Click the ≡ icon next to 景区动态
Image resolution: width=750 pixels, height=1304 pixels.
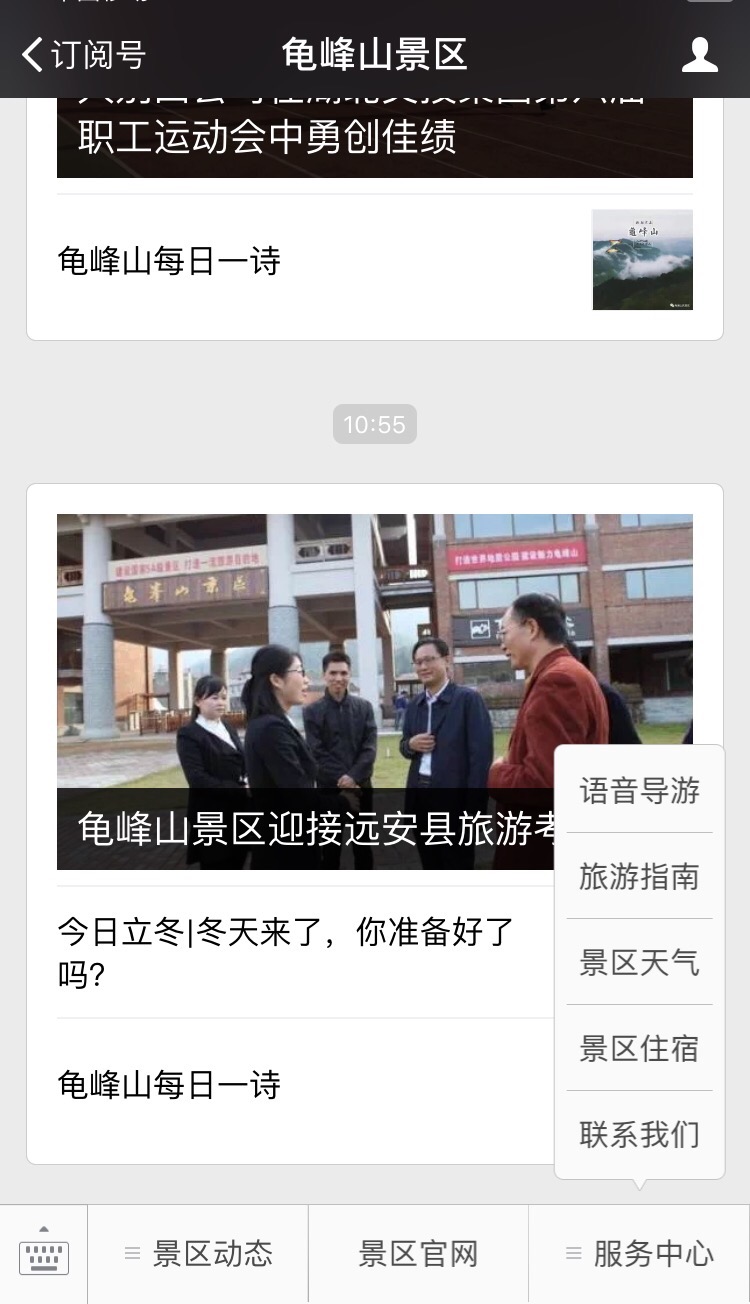click(x=134, y=1253)
